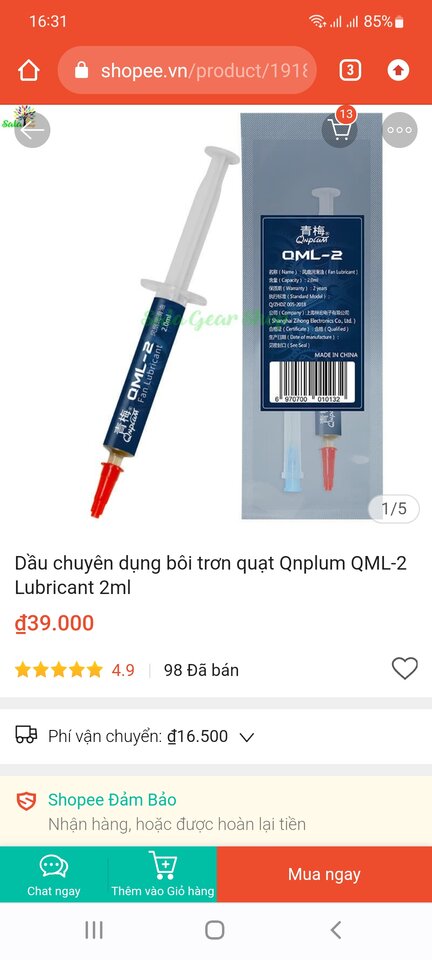Open the three-dot more options menu

point(400,130)
